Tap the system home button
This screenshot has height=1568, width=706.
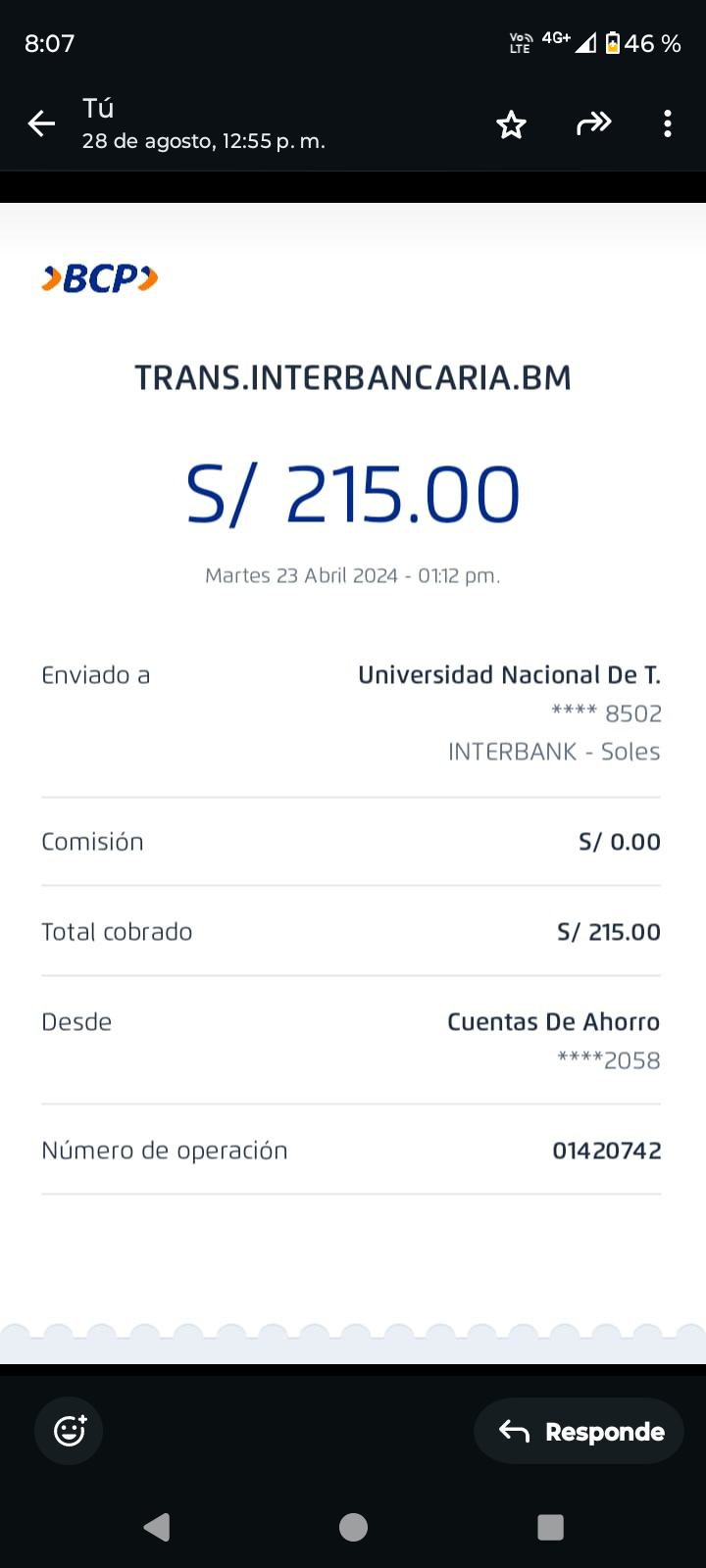coord(353,1527)
